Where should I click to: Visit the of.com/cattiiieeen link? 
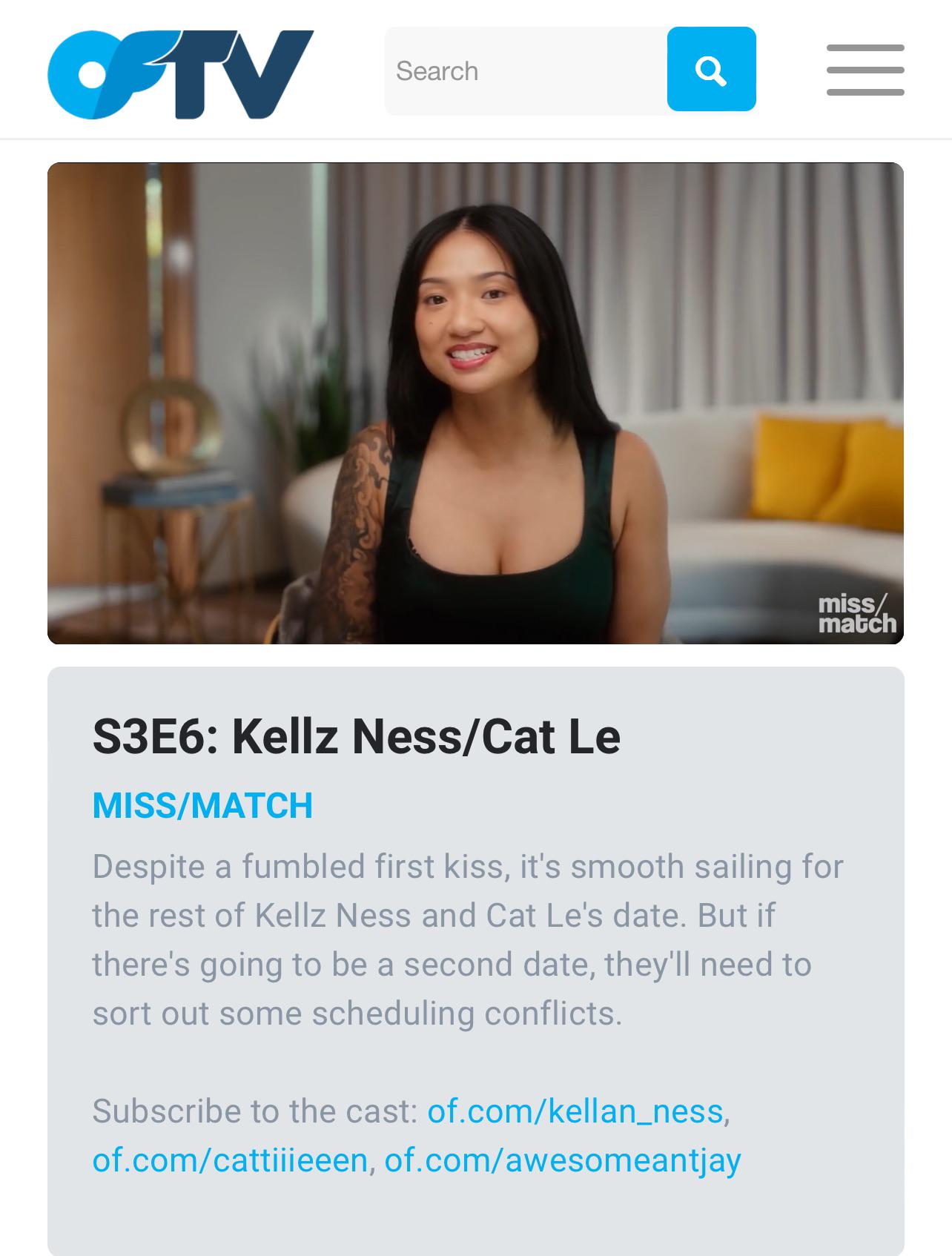[230, 1160]
